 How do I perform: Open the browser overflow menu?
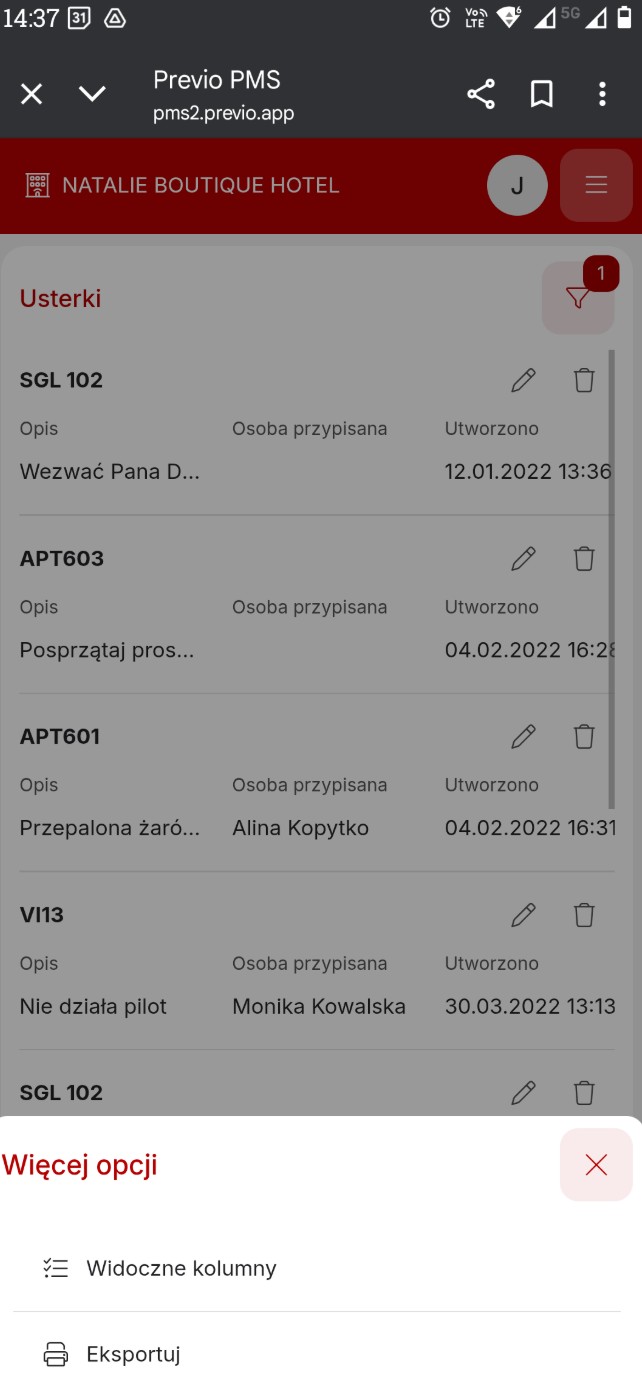602,94
